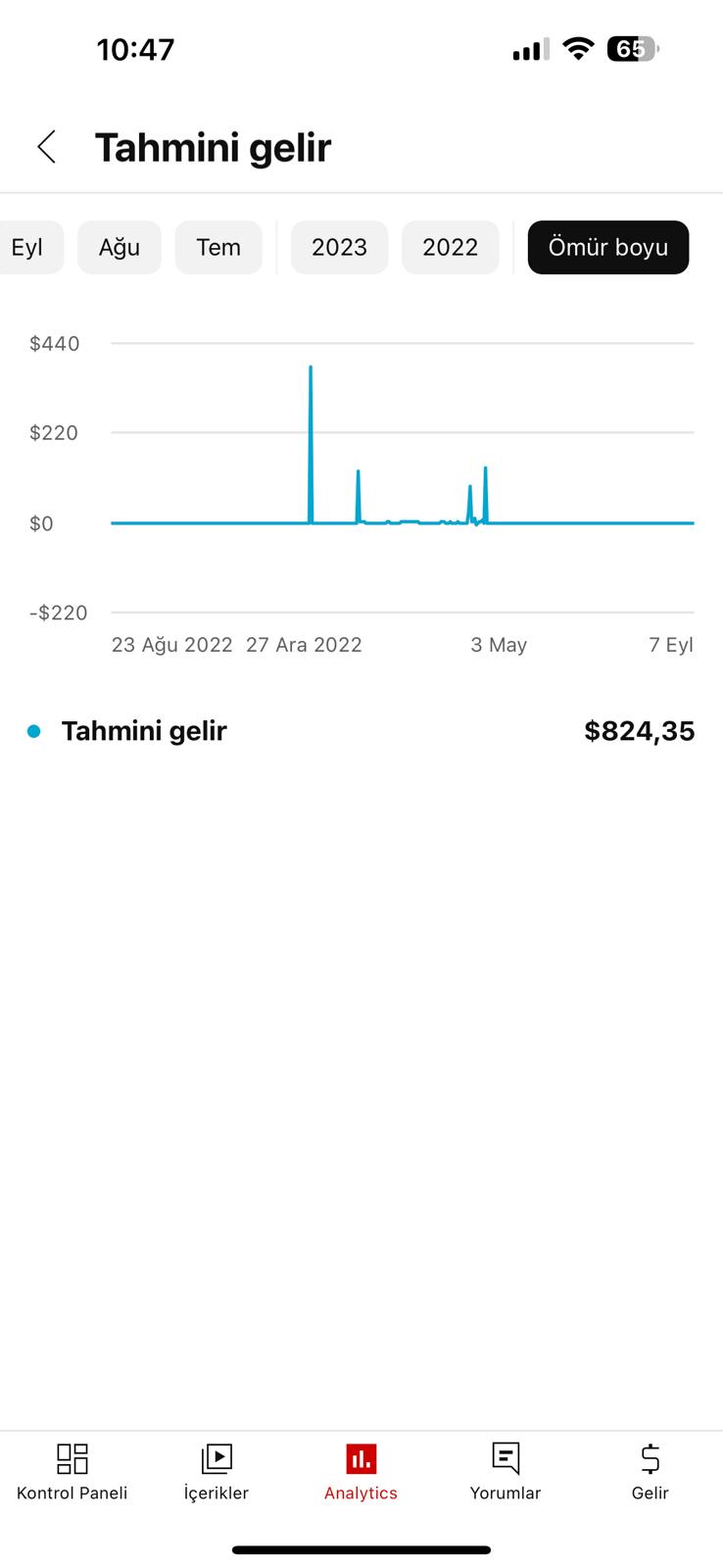Open the Analytics tab

coord(361,1472)
